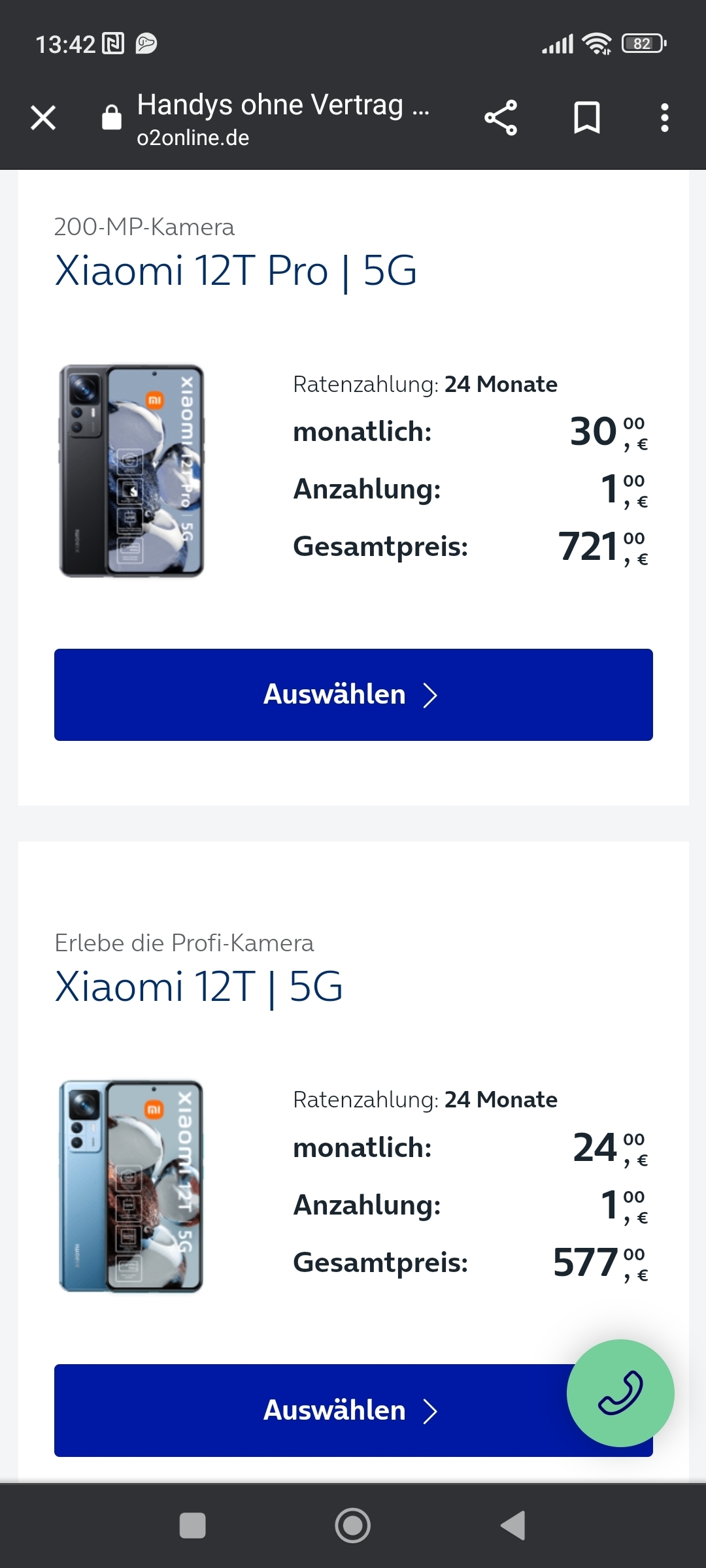Close the browser tab with X

tap(43, 118)
